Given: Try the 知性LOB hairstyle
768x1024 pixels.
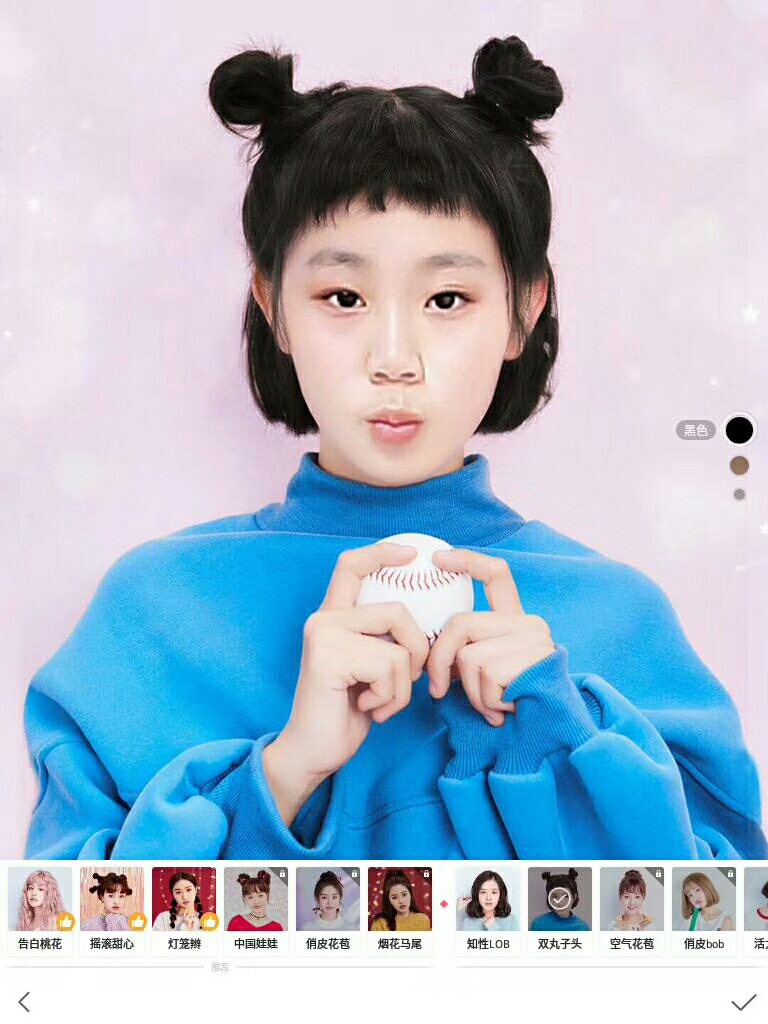Looking at the screenshot, I should pyautogui.click(x=488, y=907).
